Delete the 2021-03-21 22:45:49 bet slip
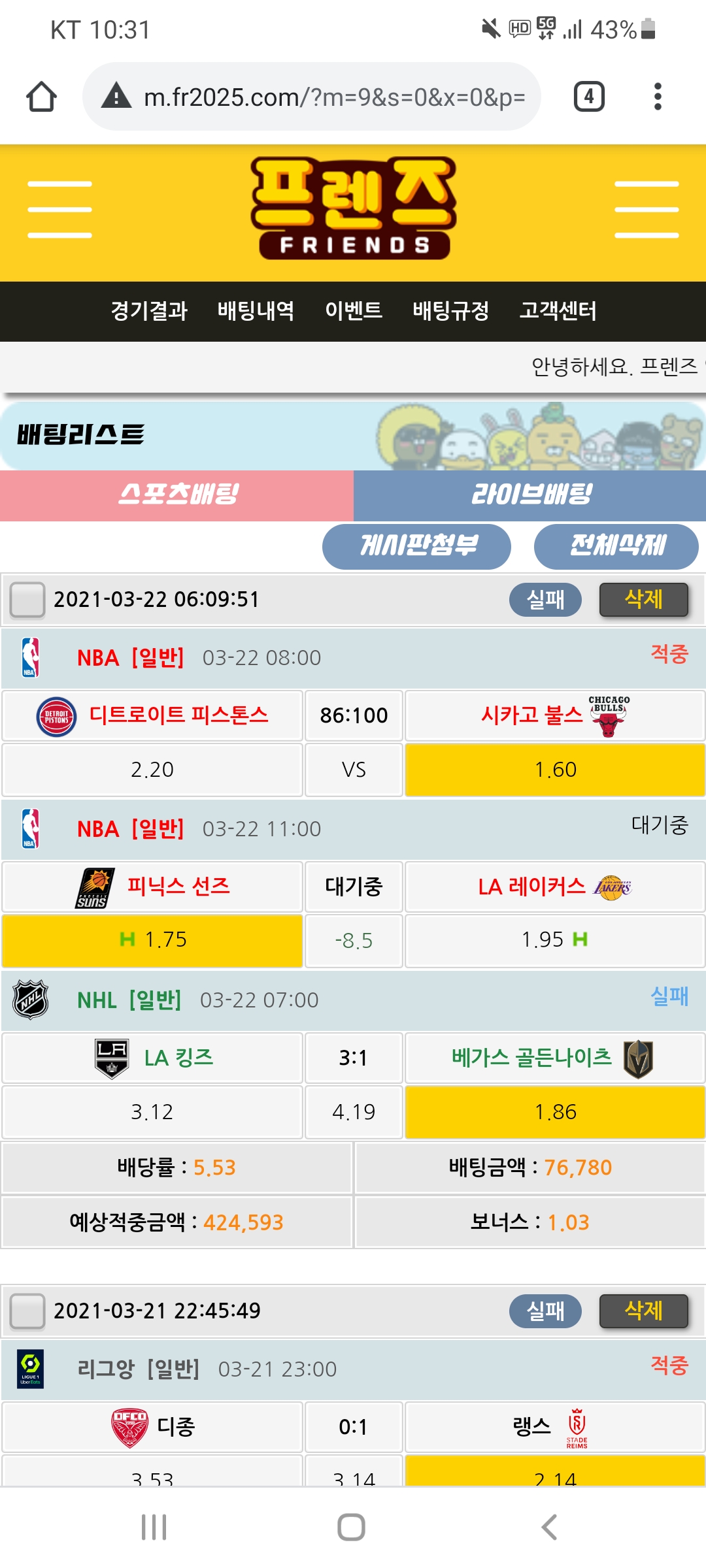706x1568 pixels. (643, 1311)
